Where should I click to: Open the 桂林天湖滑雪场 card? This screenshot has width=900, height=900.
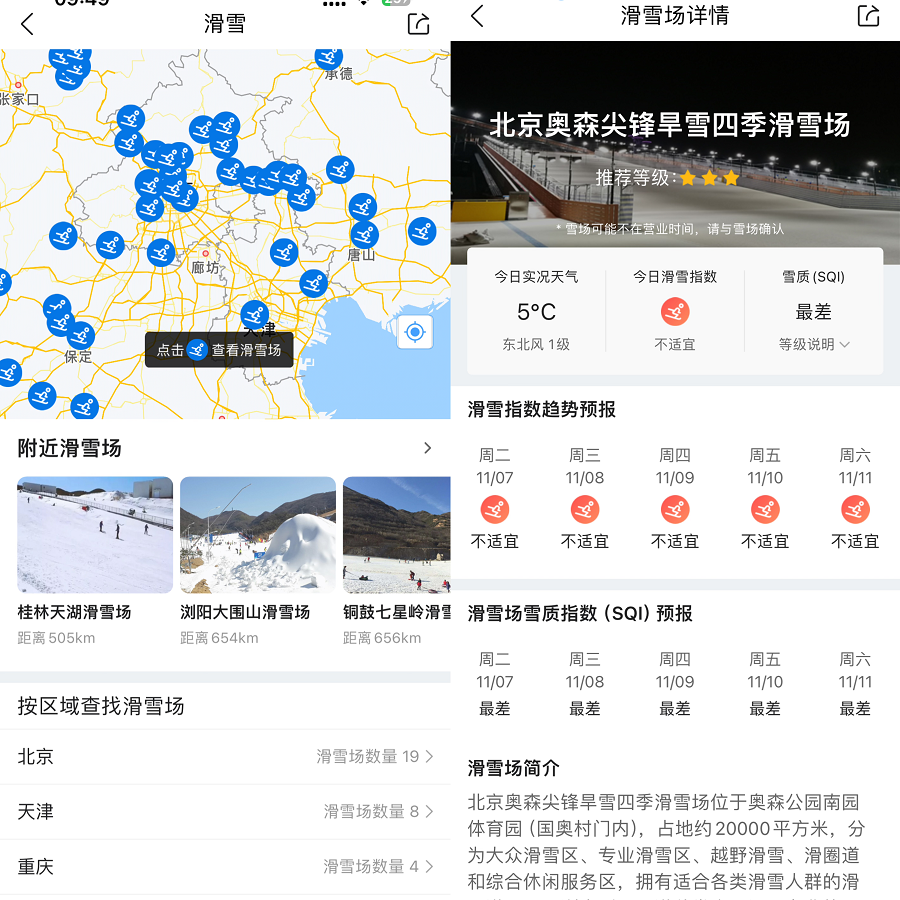pyautogui.click(x=95, y=560)
